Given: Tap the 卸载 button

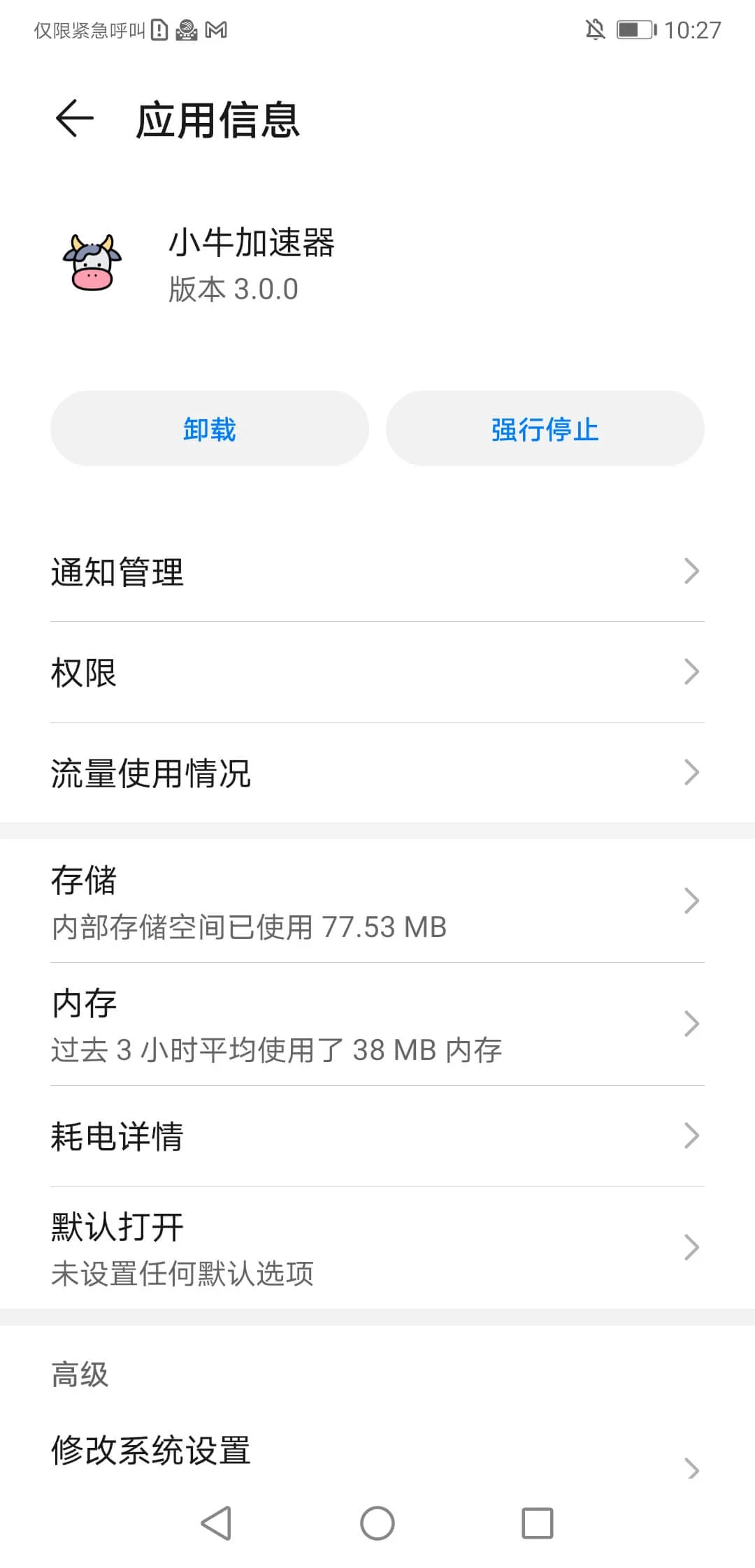Looking at the screenshot, I should click(210, 429).
